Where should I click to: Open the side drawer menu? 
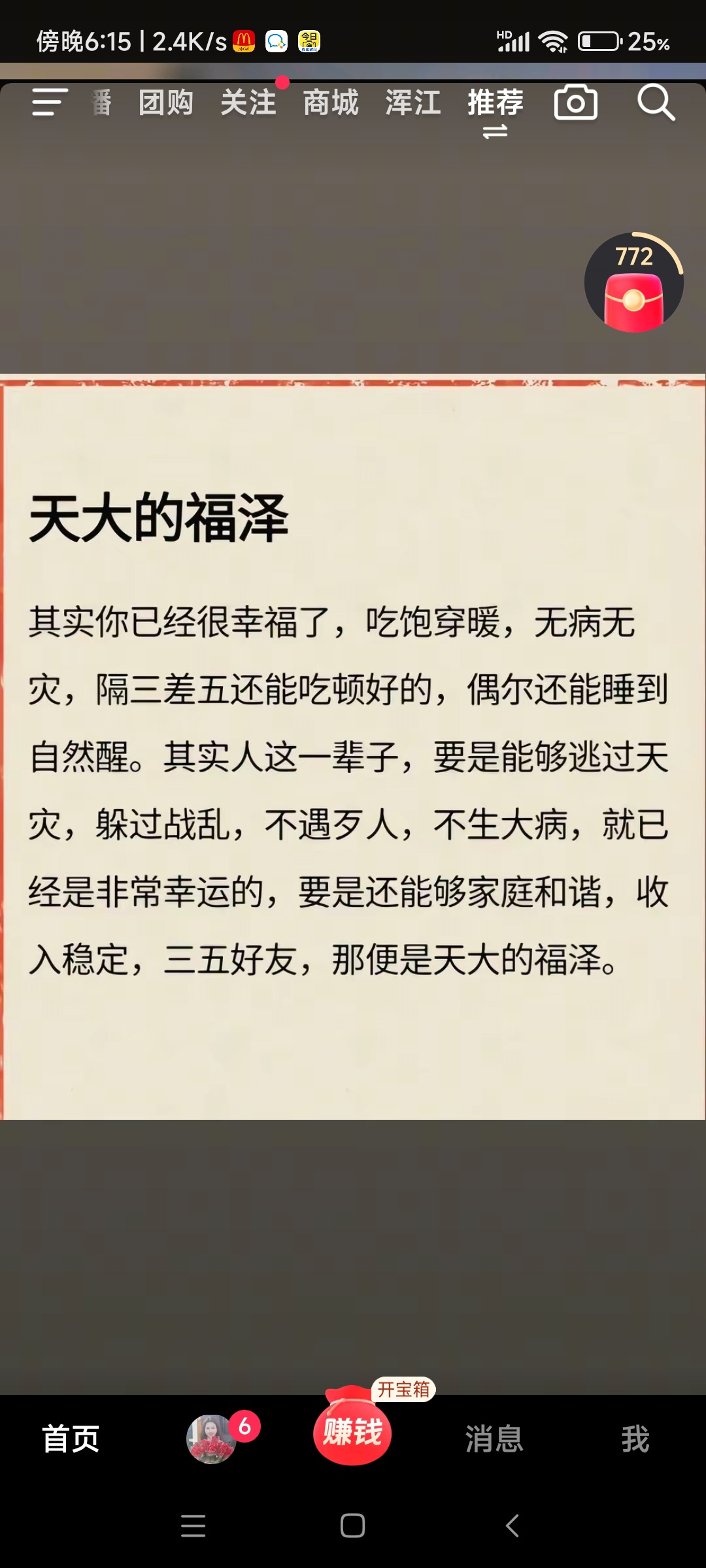50,103
